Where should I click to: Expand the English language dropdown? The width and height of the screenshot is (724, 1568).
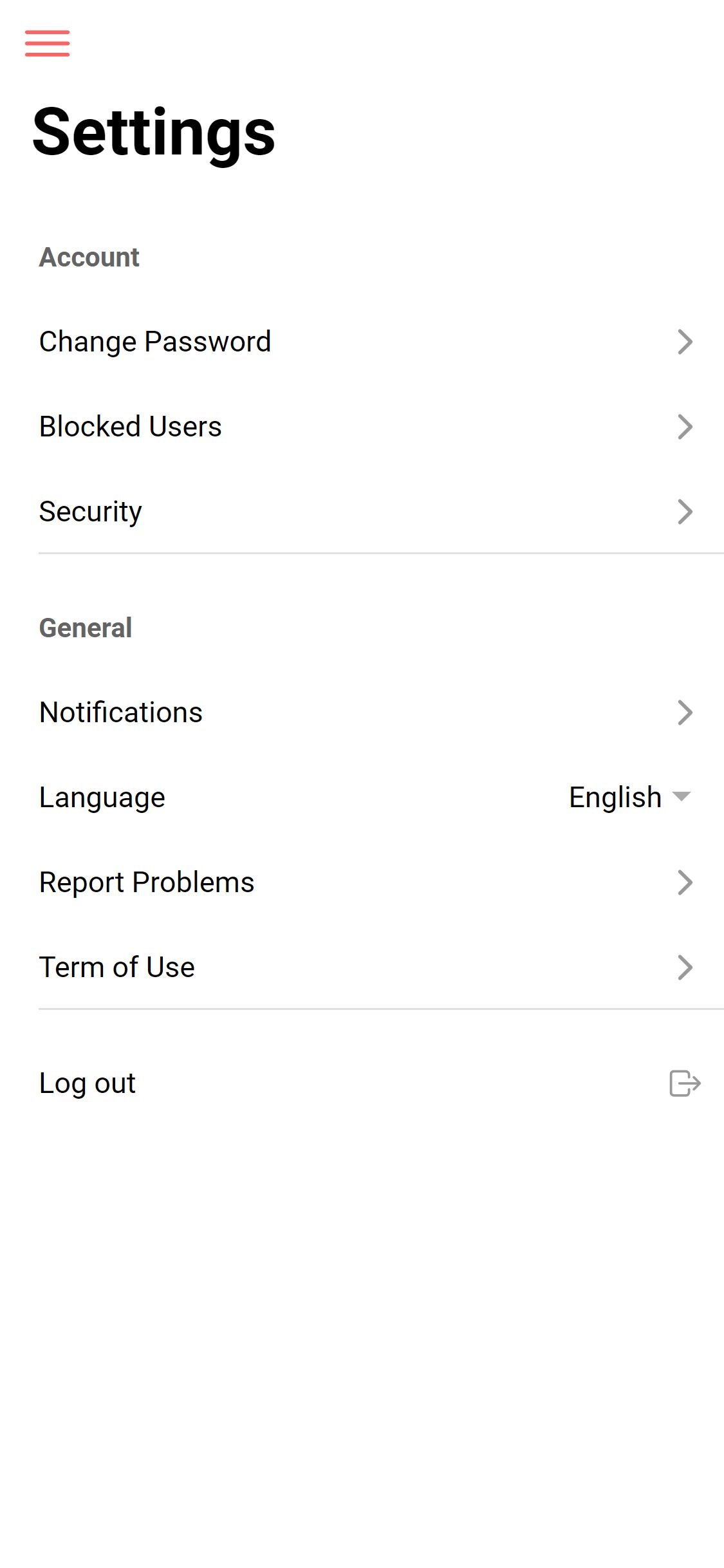tap(630, 798)
